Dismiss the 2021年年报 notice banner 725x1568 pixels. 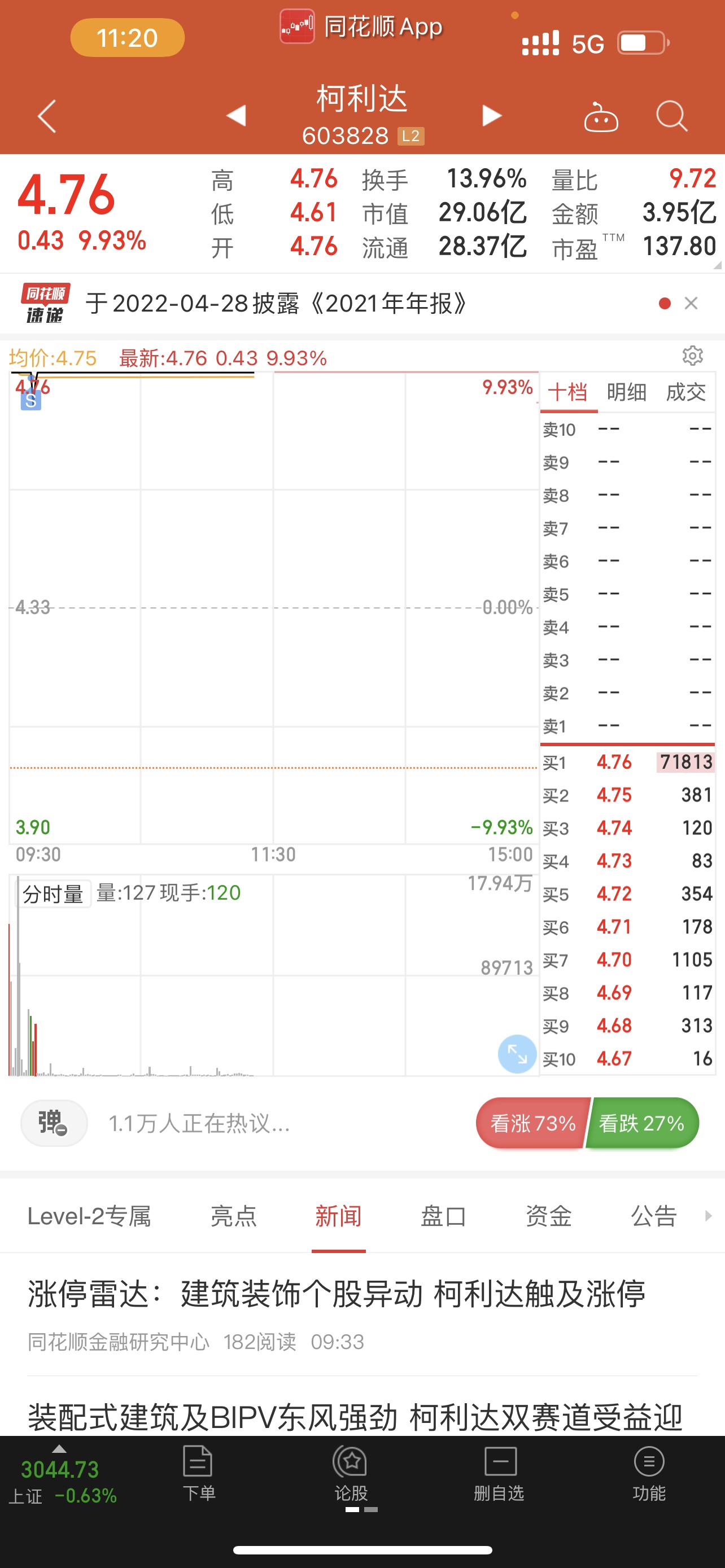691,303
